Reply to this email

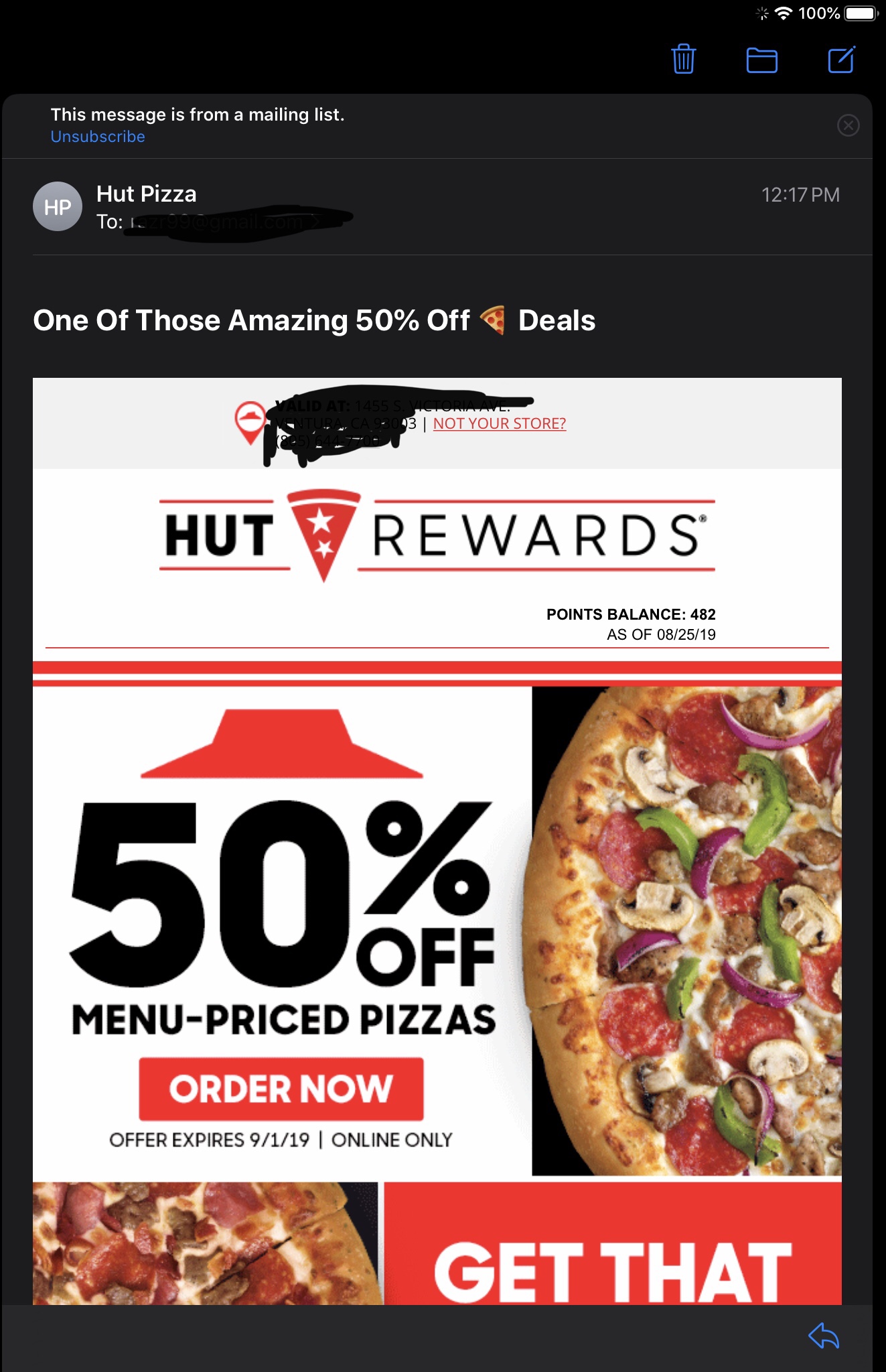(x=823, y=1336)
